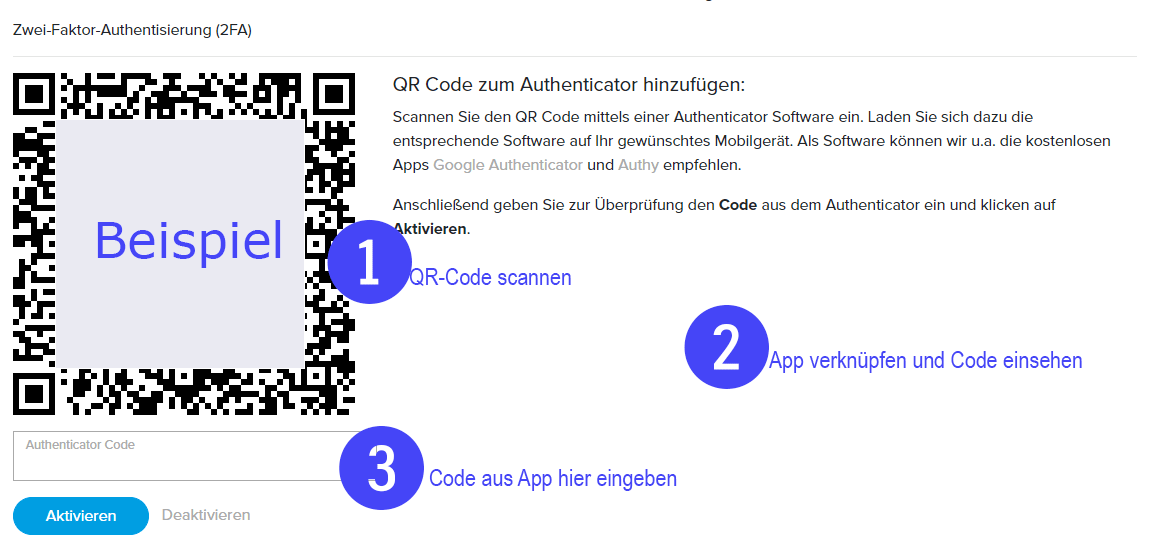Select the Deaktivieren button
1155x544 pixels.
[206, 515]
